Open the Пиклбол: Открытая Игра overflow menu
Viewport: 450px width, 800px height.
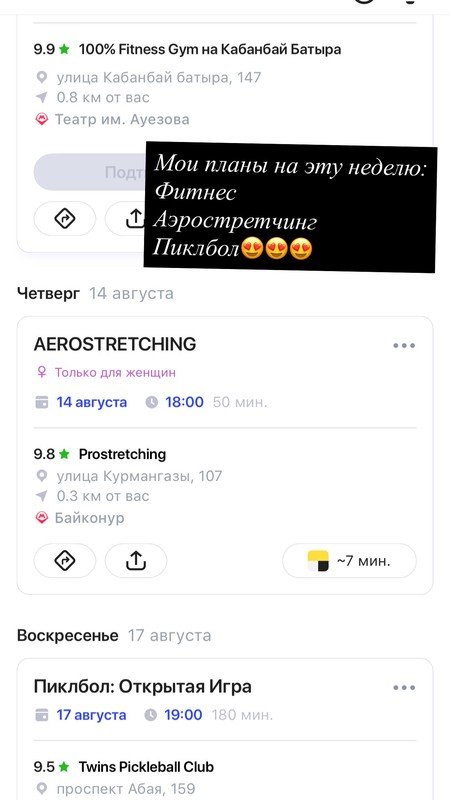pos(404,687)
